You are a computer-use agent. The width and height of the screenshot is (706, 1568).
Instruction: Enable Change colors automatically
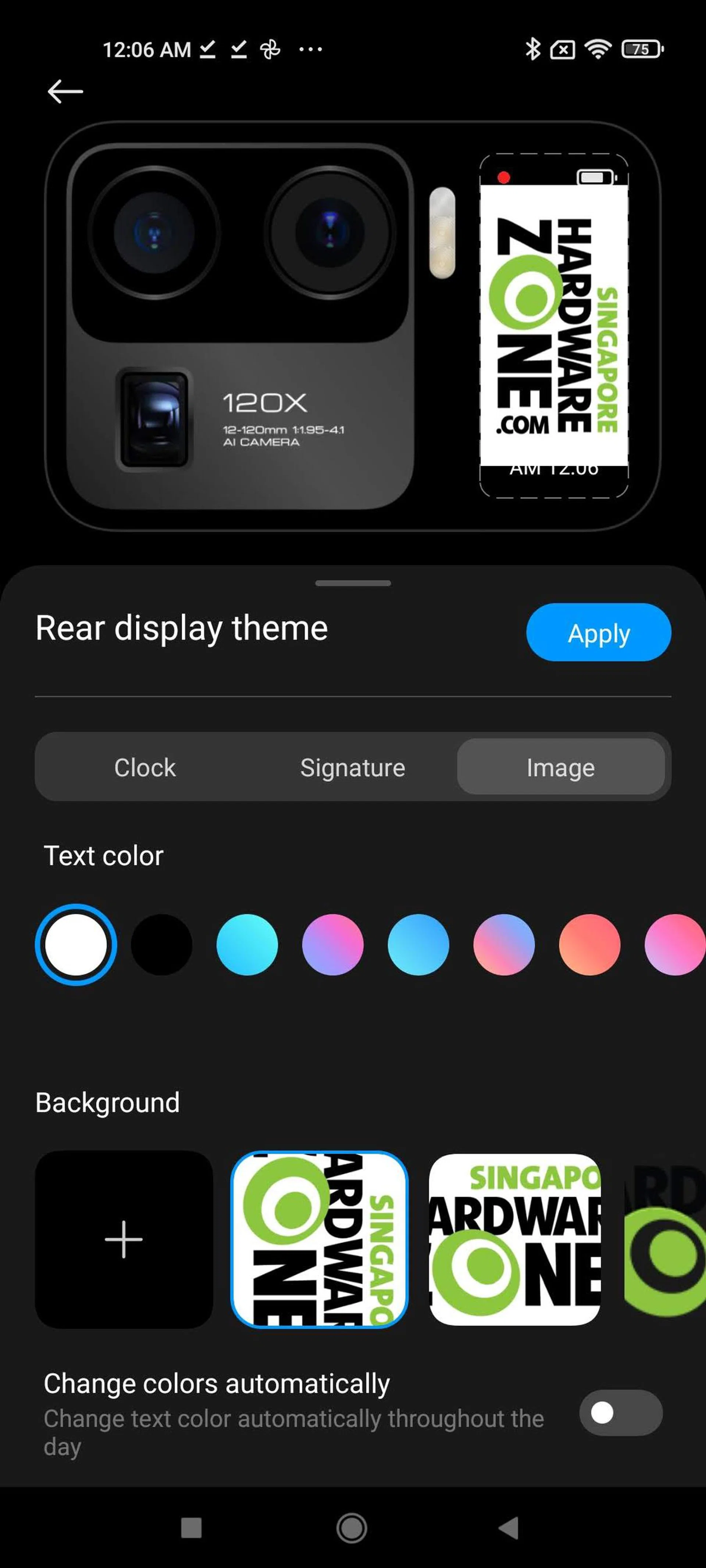tap(620, 1412)
